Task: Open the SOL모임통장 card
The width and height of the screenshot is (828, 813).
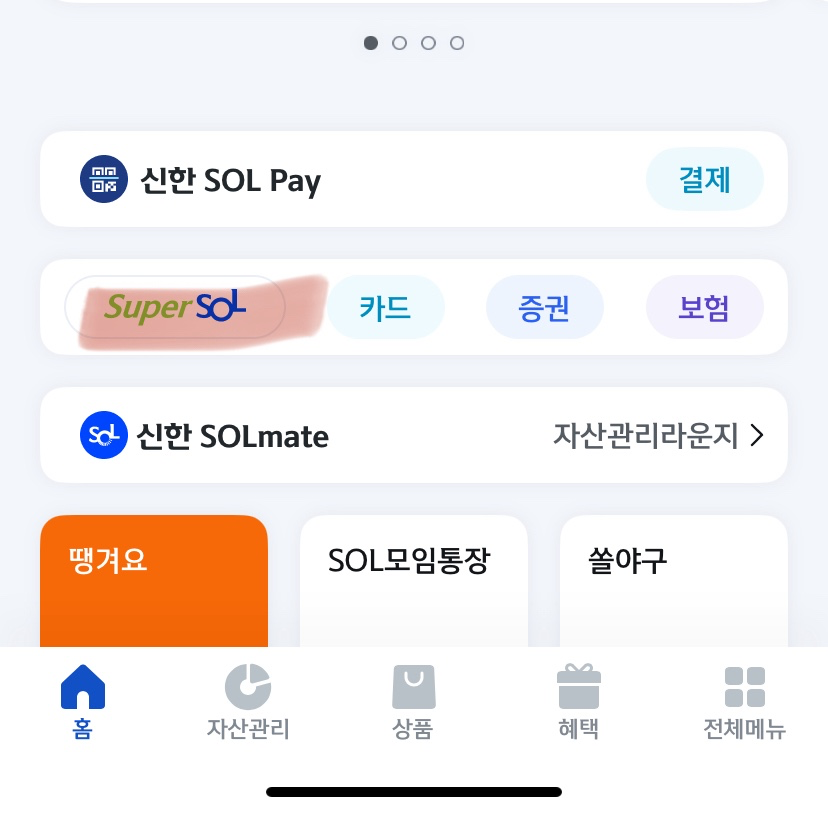Action: pyautogui.click(x=413, y=580)
